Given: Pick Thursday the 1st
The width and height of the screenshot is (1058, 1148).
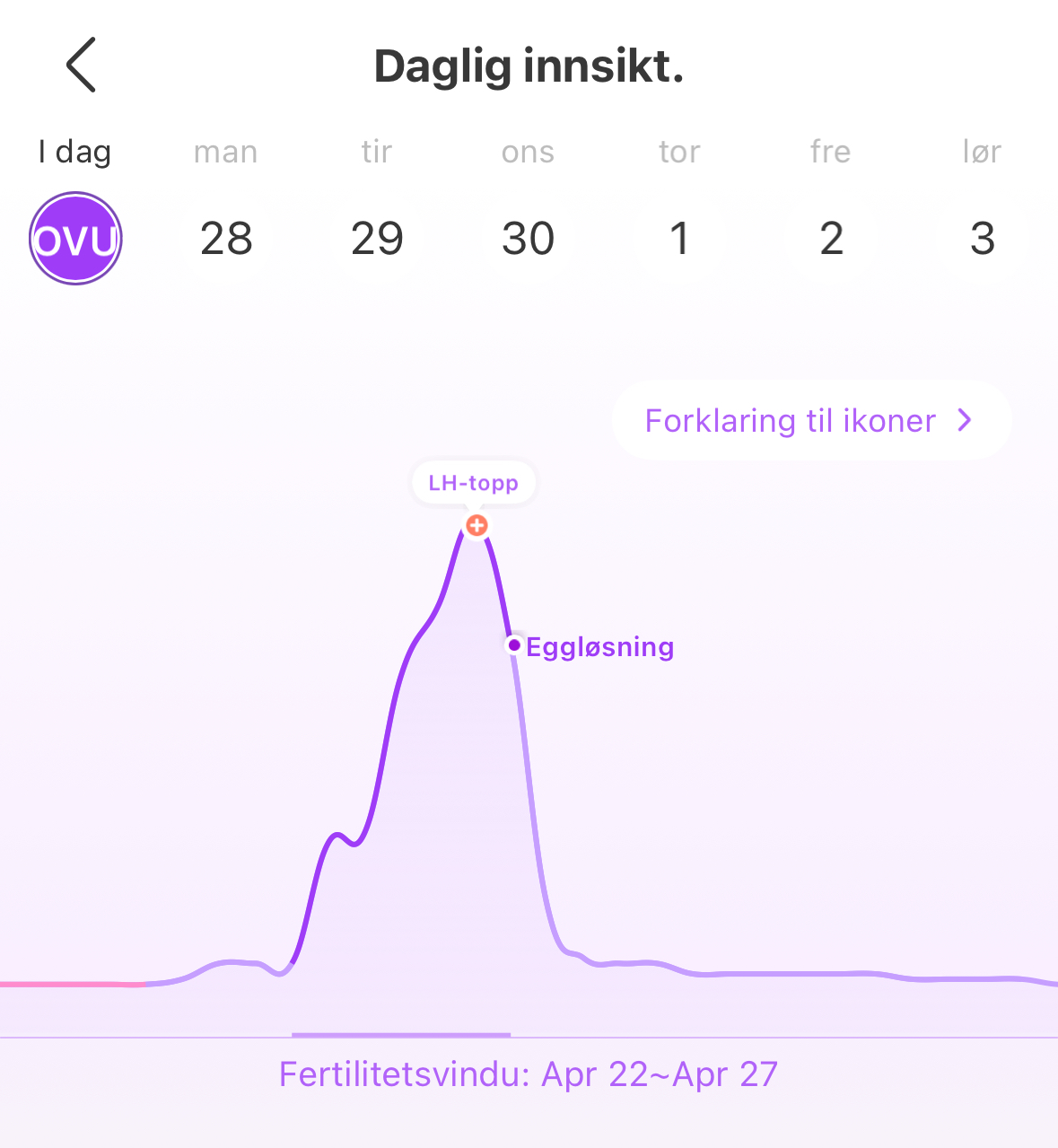Looking at the screenshot, I should [679, 238].
